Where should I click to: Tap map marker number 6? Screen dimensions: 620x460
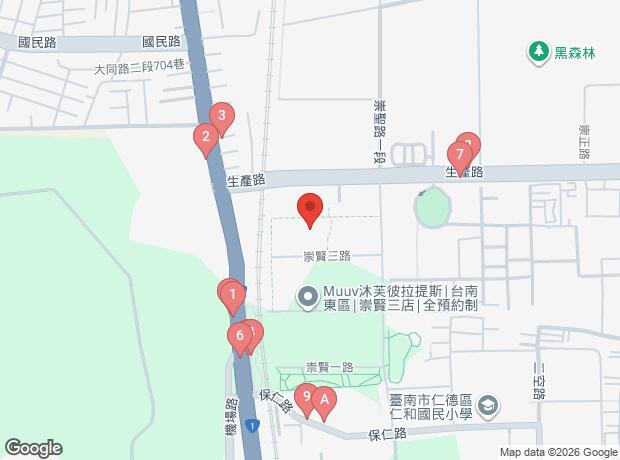pos(238,336)
